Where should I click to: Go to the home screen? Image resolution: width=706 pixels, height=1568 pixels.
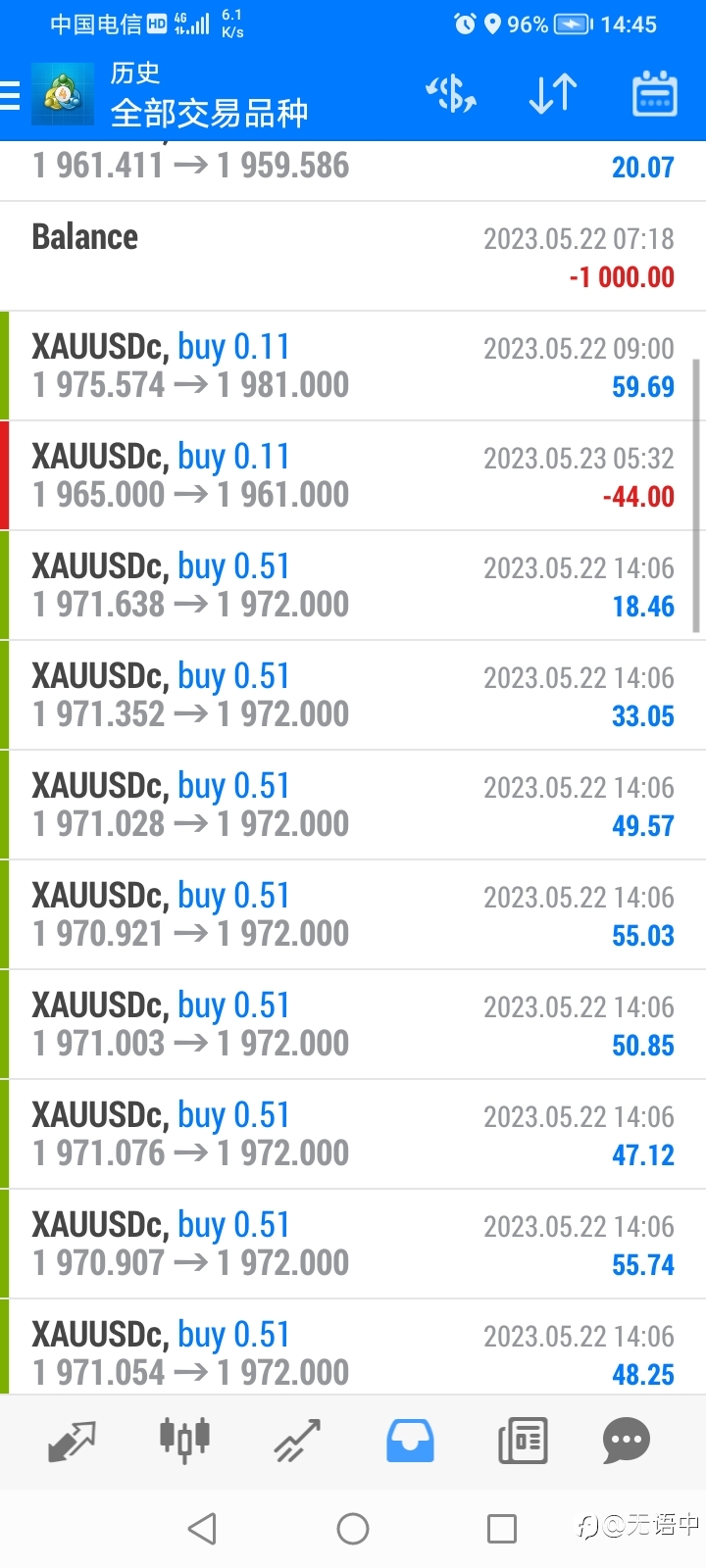353,1528
